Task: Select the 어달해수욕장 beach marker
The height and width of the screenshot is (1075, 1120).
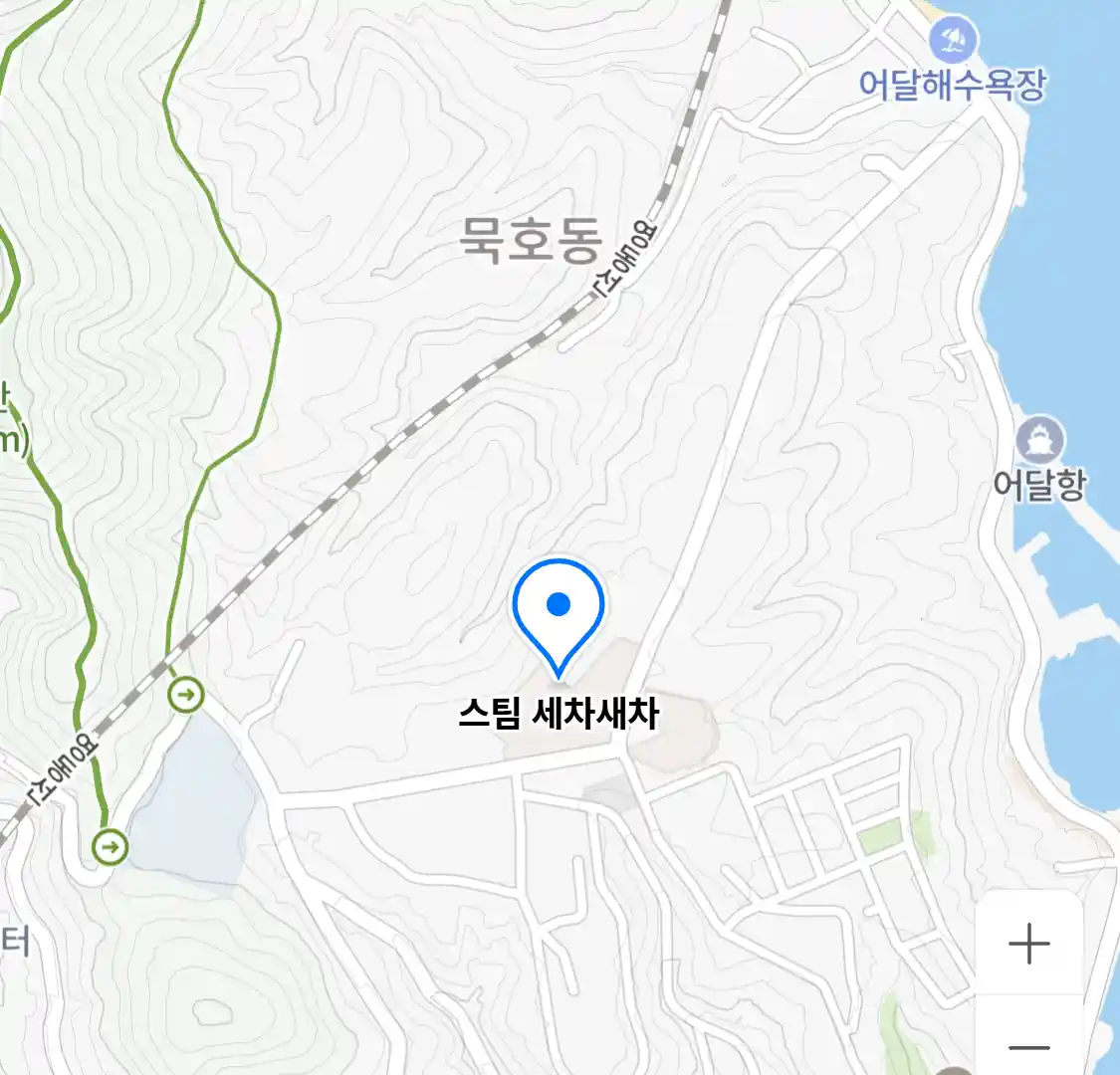Action: coord(953,43)
